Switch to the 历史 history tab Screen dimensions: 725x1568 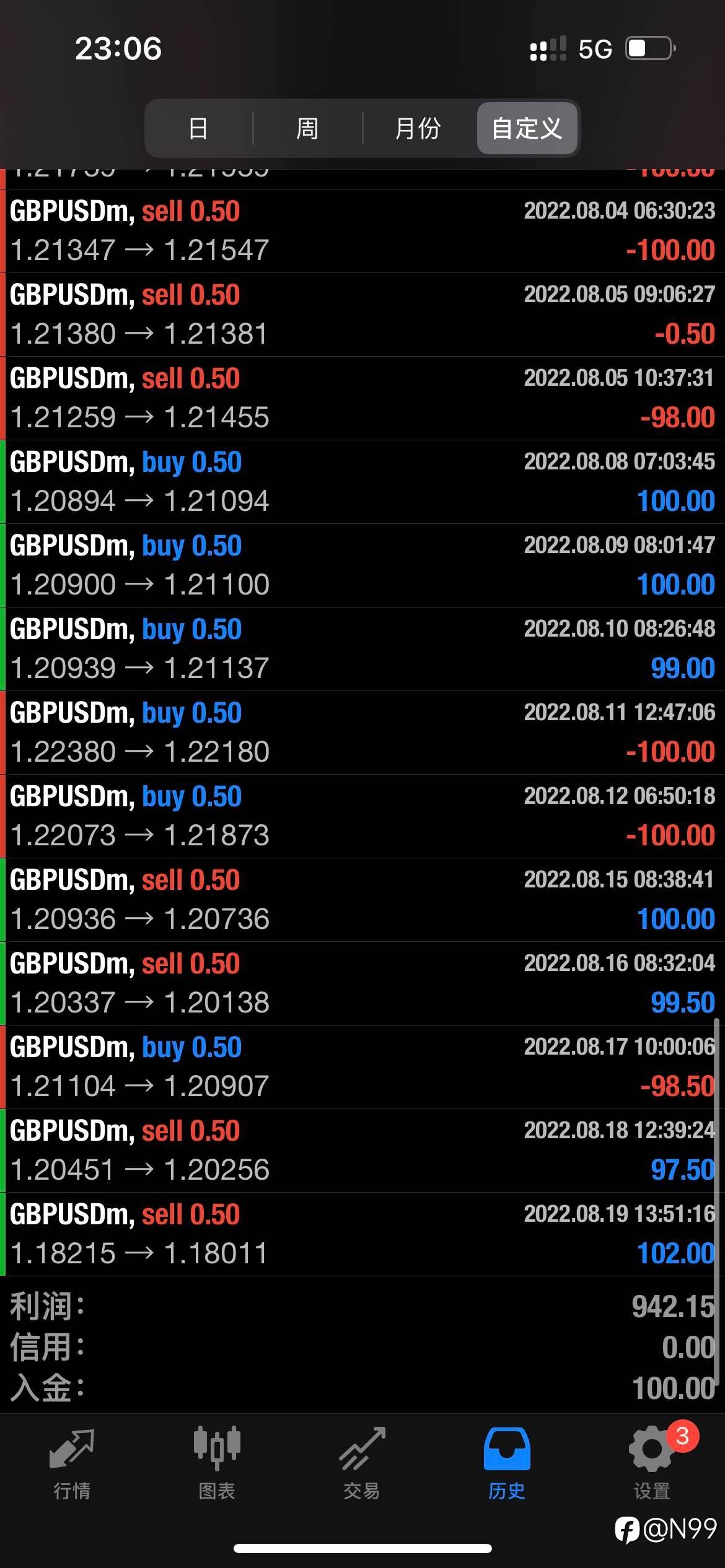coord(507,1464)
